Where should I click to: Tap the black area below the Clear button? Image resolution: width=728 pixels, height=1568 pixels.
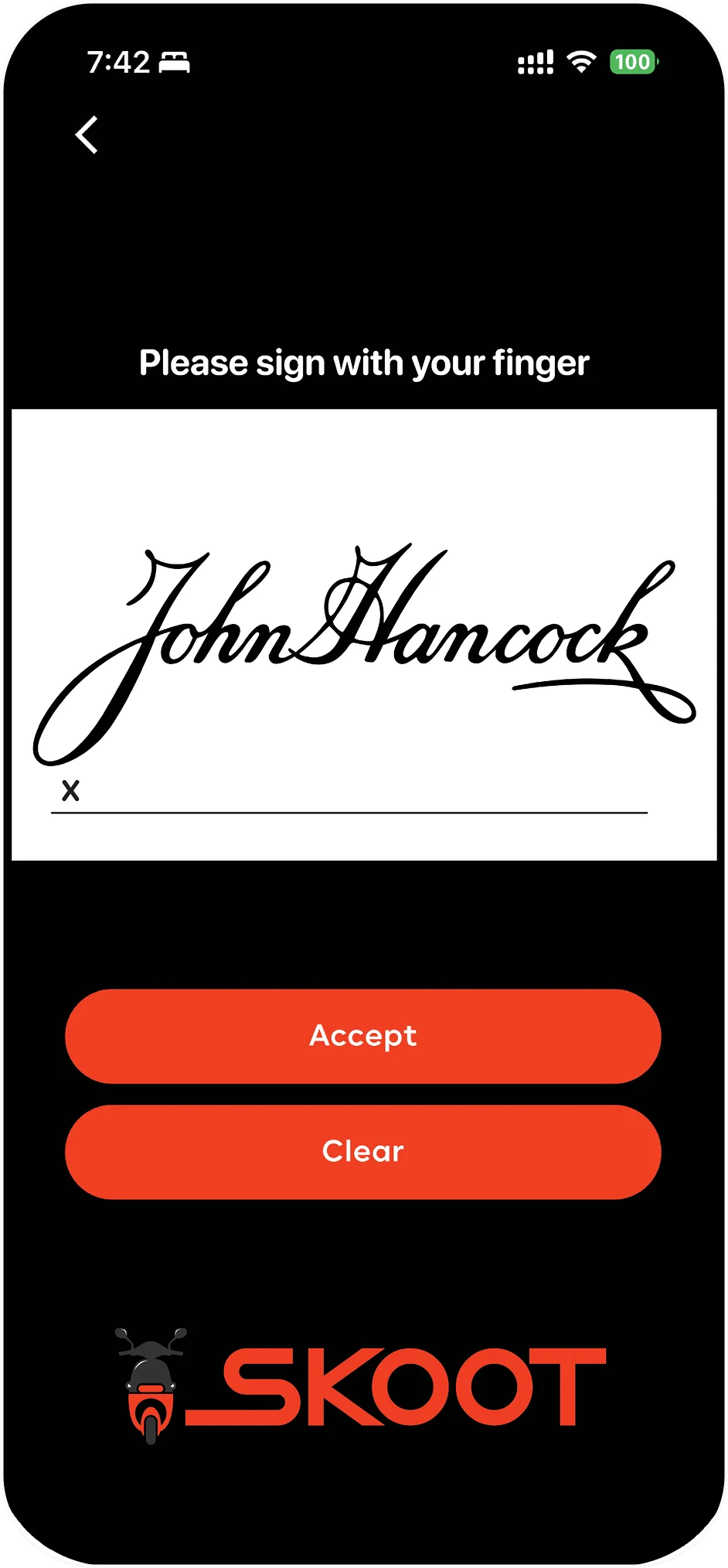tap(363, 1253)
